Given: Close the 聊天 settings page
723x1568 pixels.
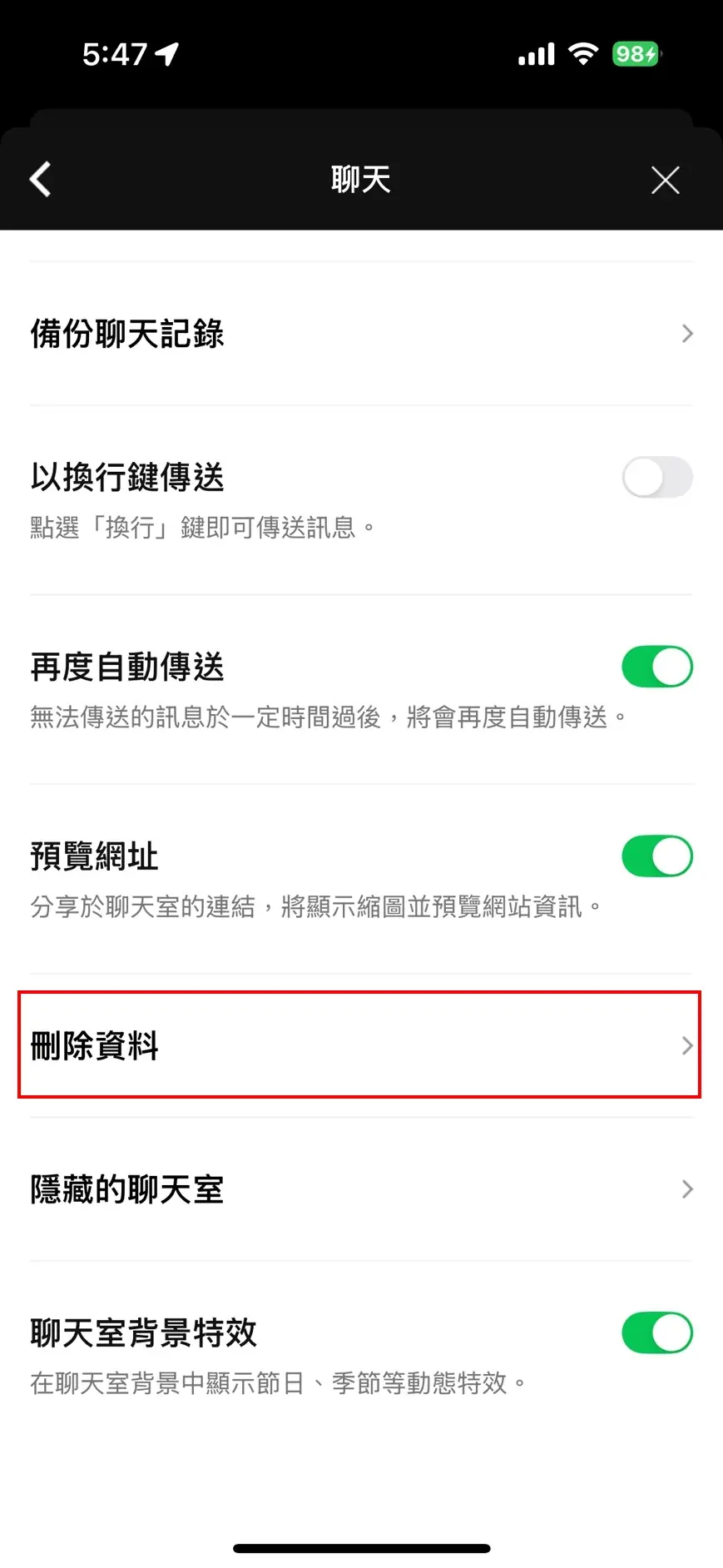Looking at the screenshot, I should pyautogui.click(x=665, y=180).
